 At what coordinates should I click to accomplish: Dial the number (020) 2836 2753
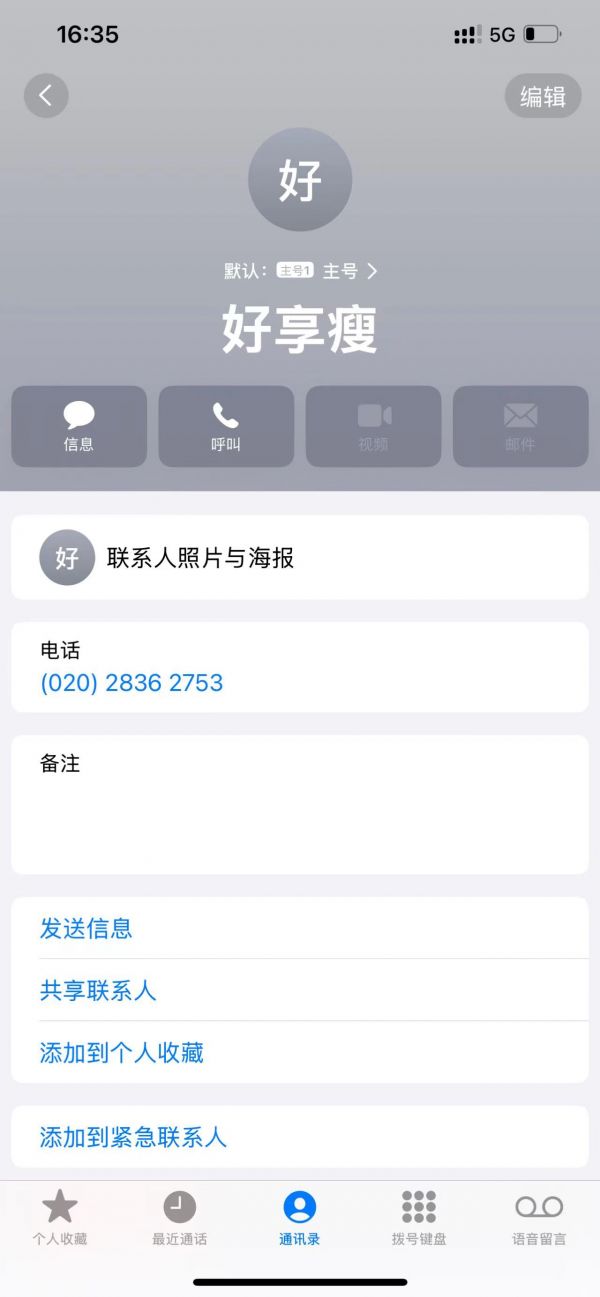[x=132, y=683]
